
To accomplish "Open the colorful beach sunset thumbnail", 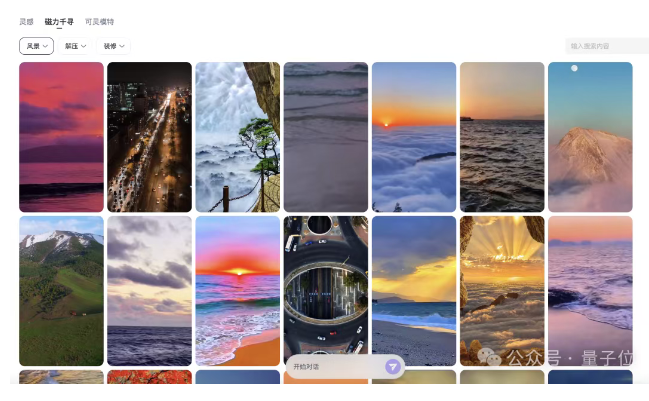I will [x=237, y=290].
